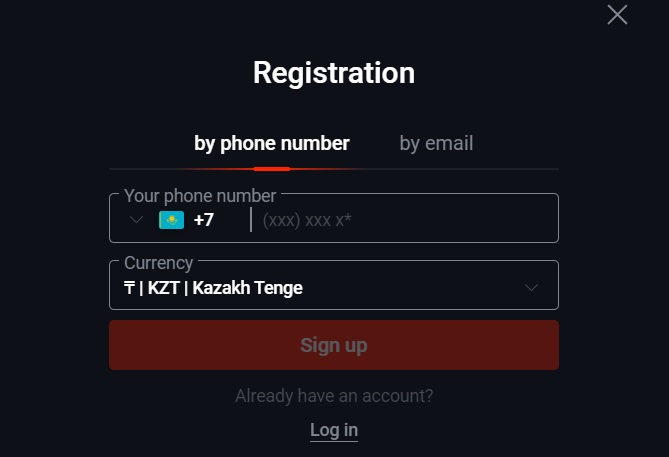Tap the Sign up button
Viewport: 669px width, 457px height.
coord(333,345)
